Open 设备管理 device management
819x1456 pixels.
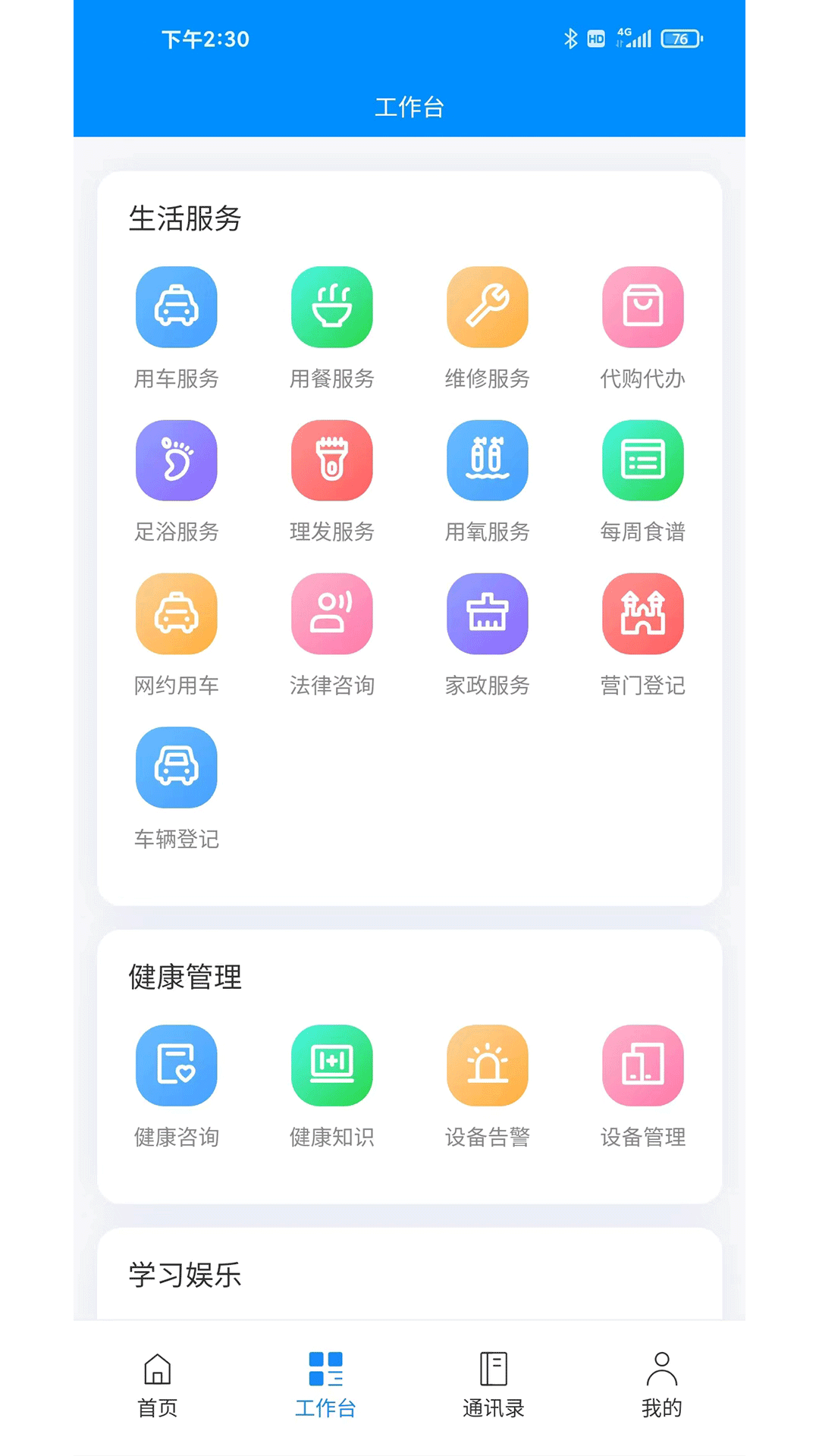coord(643,1065)
